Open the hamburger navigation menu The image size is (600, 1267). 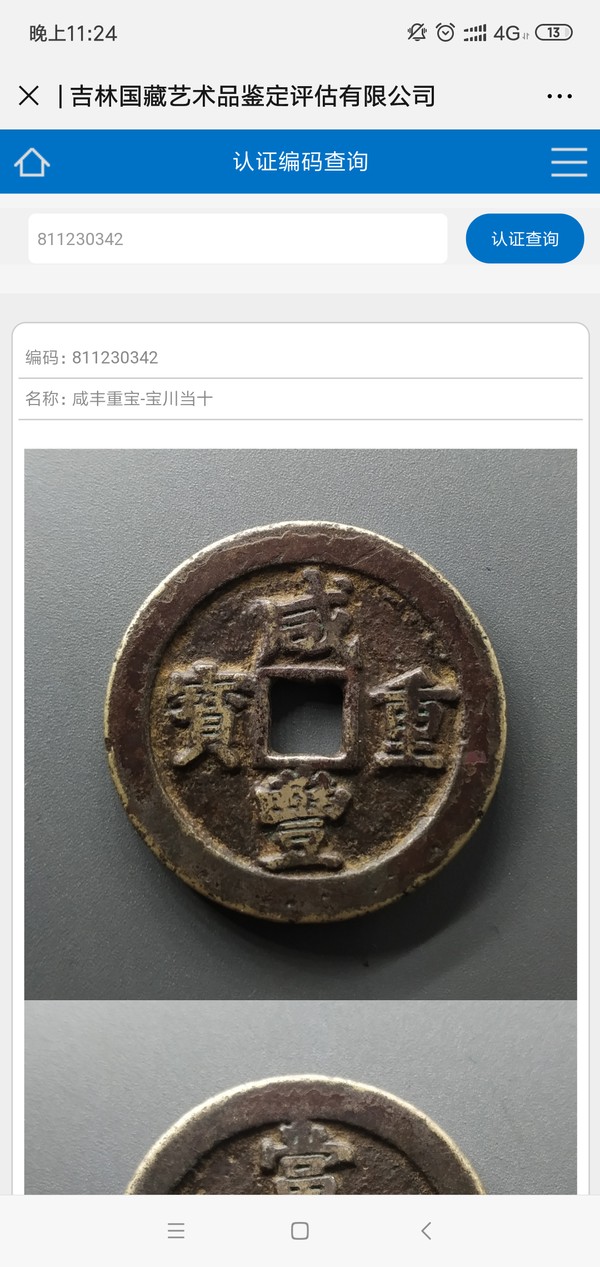coord(568,162)
